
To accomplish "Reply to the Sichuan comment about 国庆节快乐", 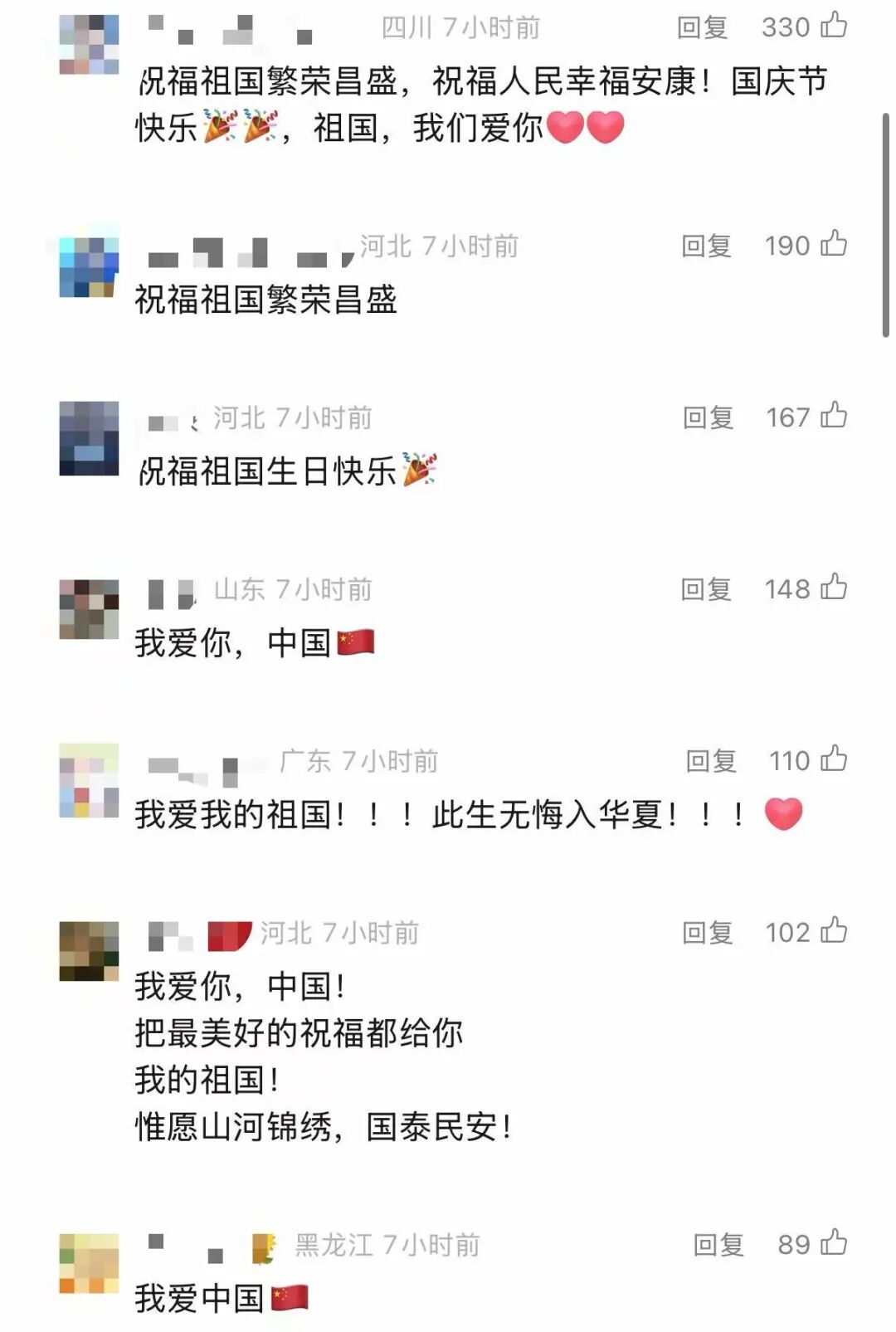I will pos(702,27).
